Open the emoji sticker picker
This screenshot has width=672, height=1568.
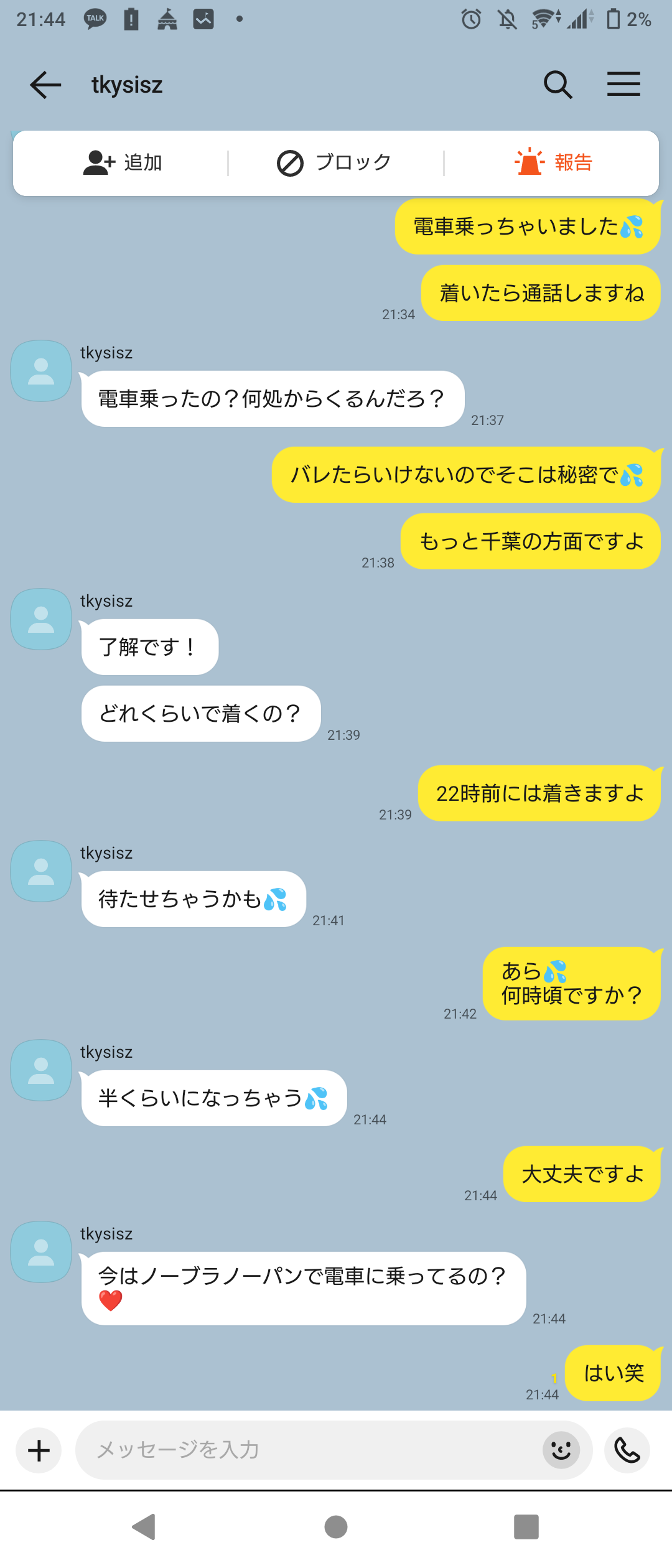561,1450
